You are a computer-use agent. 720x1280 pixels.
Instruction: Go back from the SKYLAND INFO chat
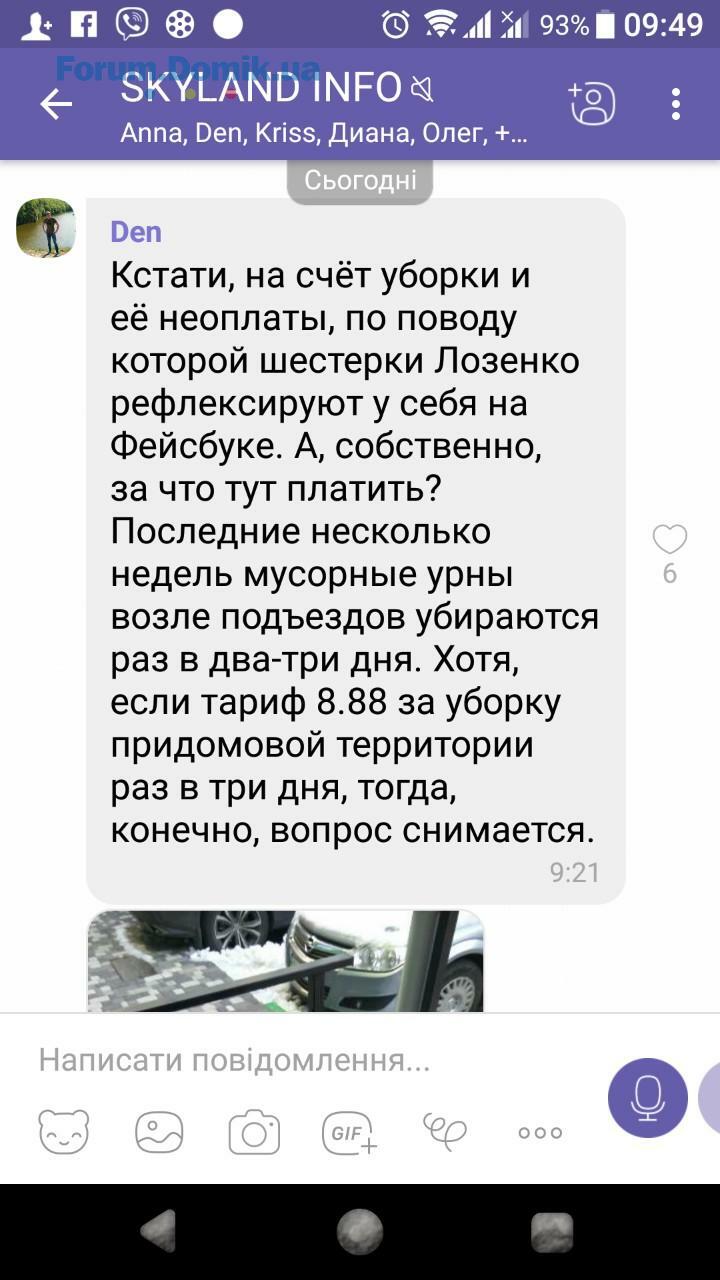[56, 104]
